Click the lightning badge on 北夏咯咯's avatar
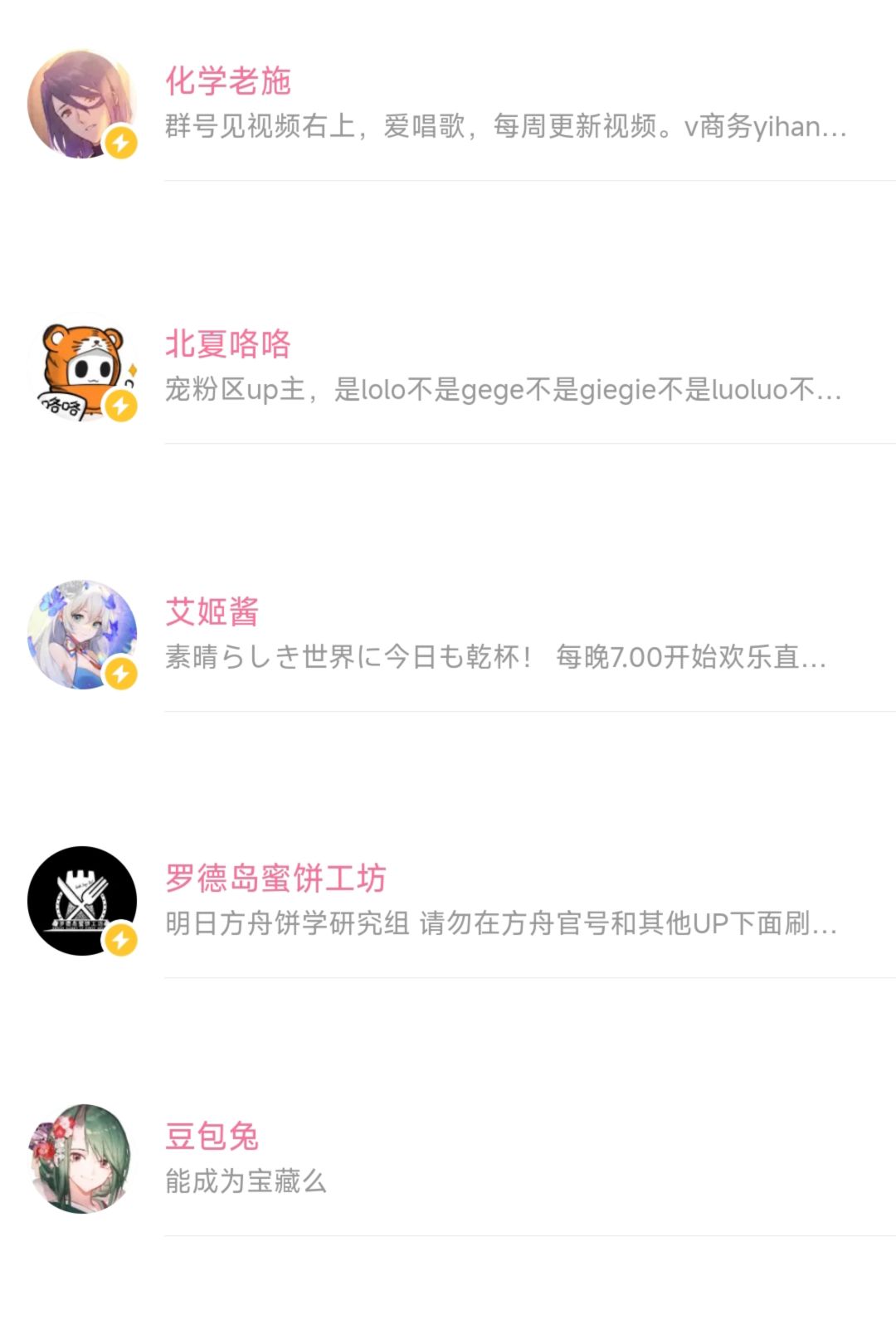Screen dimensions: 896x1334 coord(119,404)
